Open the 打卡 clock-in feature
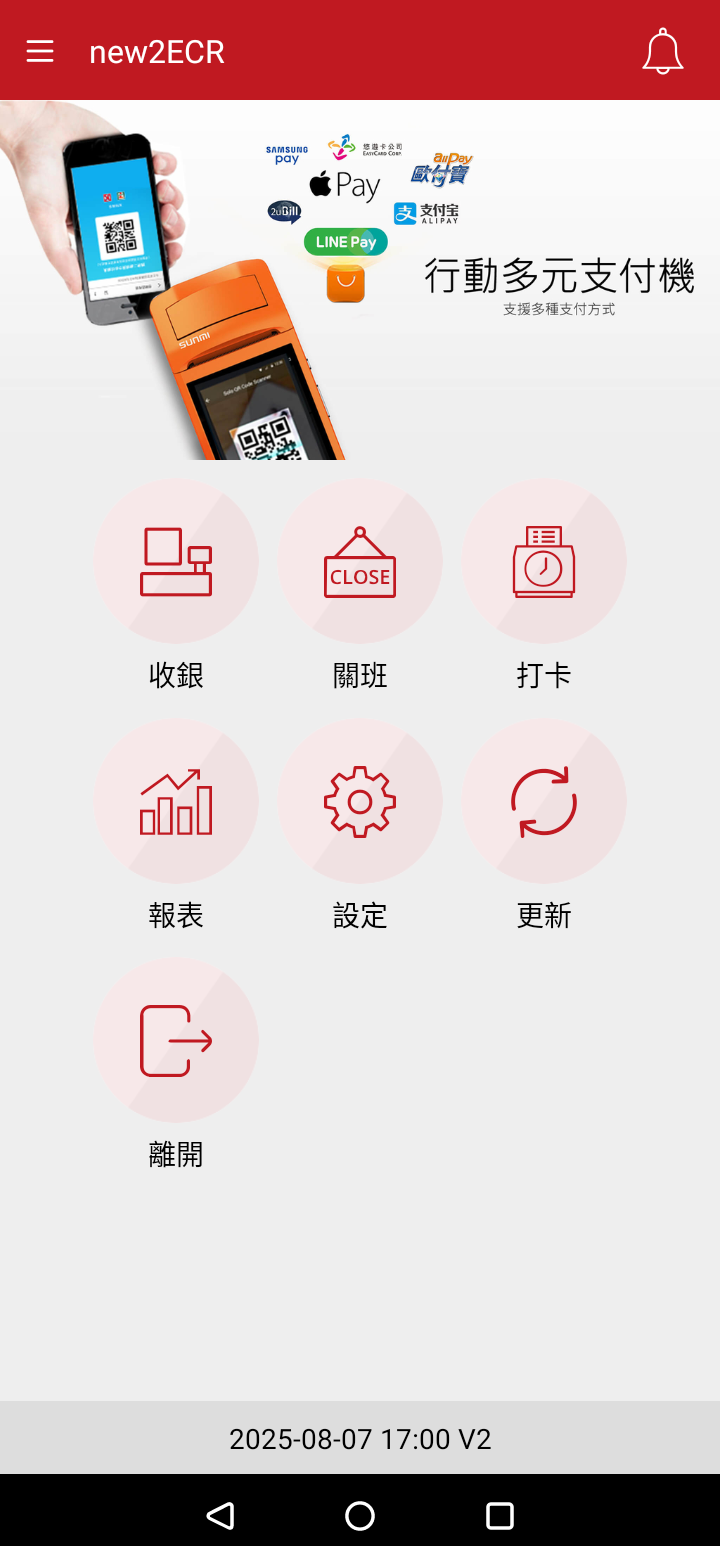The image size is (720, 1546). click(x=544, y=561)
